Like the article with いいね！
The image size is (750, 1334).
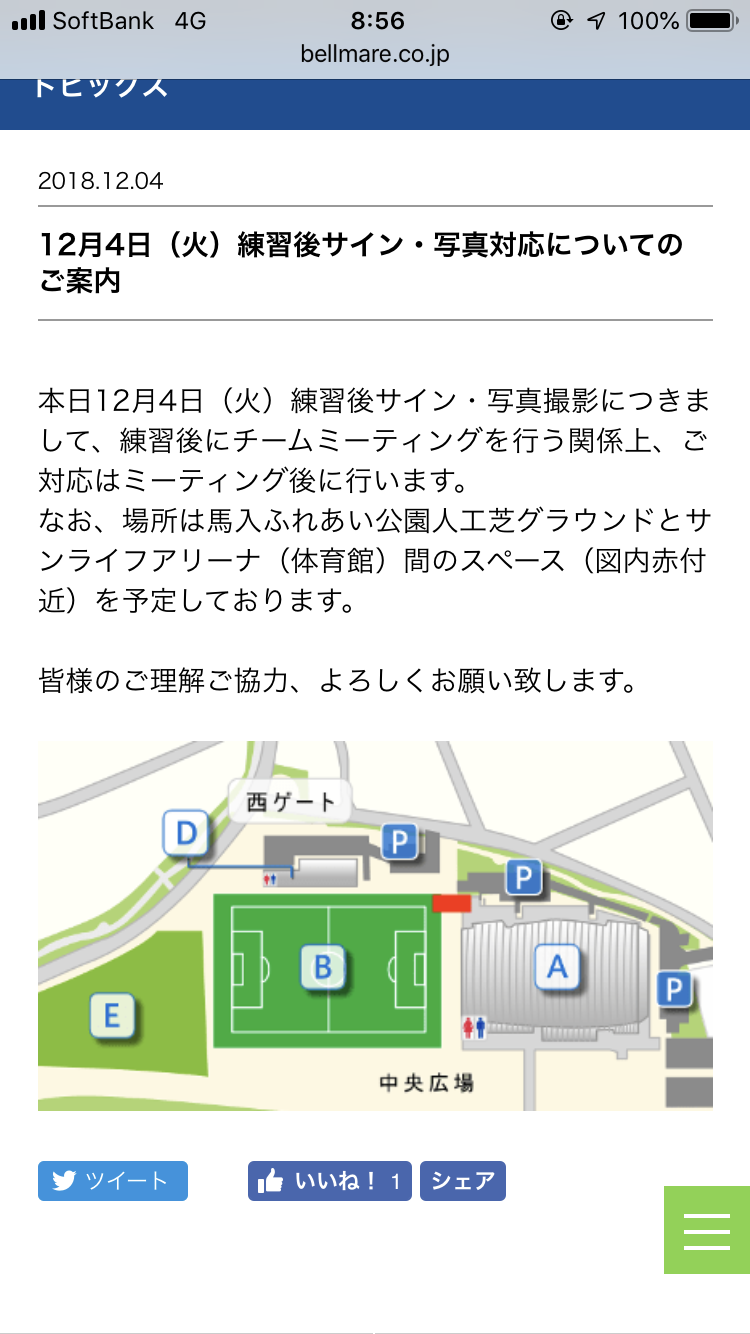click(329, 1181)
